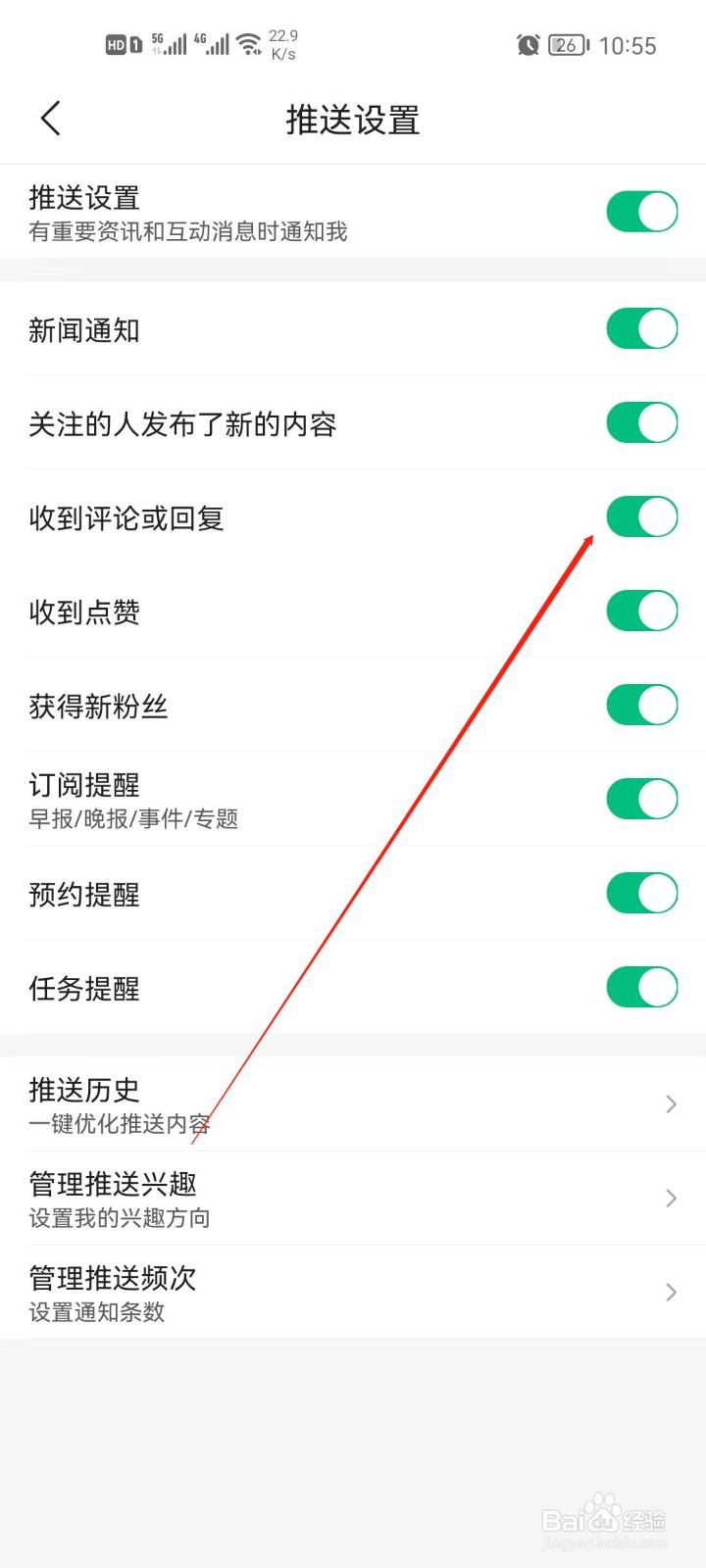Disable 收到评论或回复 notifications
706x1568 pixels.
(x=641, y=516)
